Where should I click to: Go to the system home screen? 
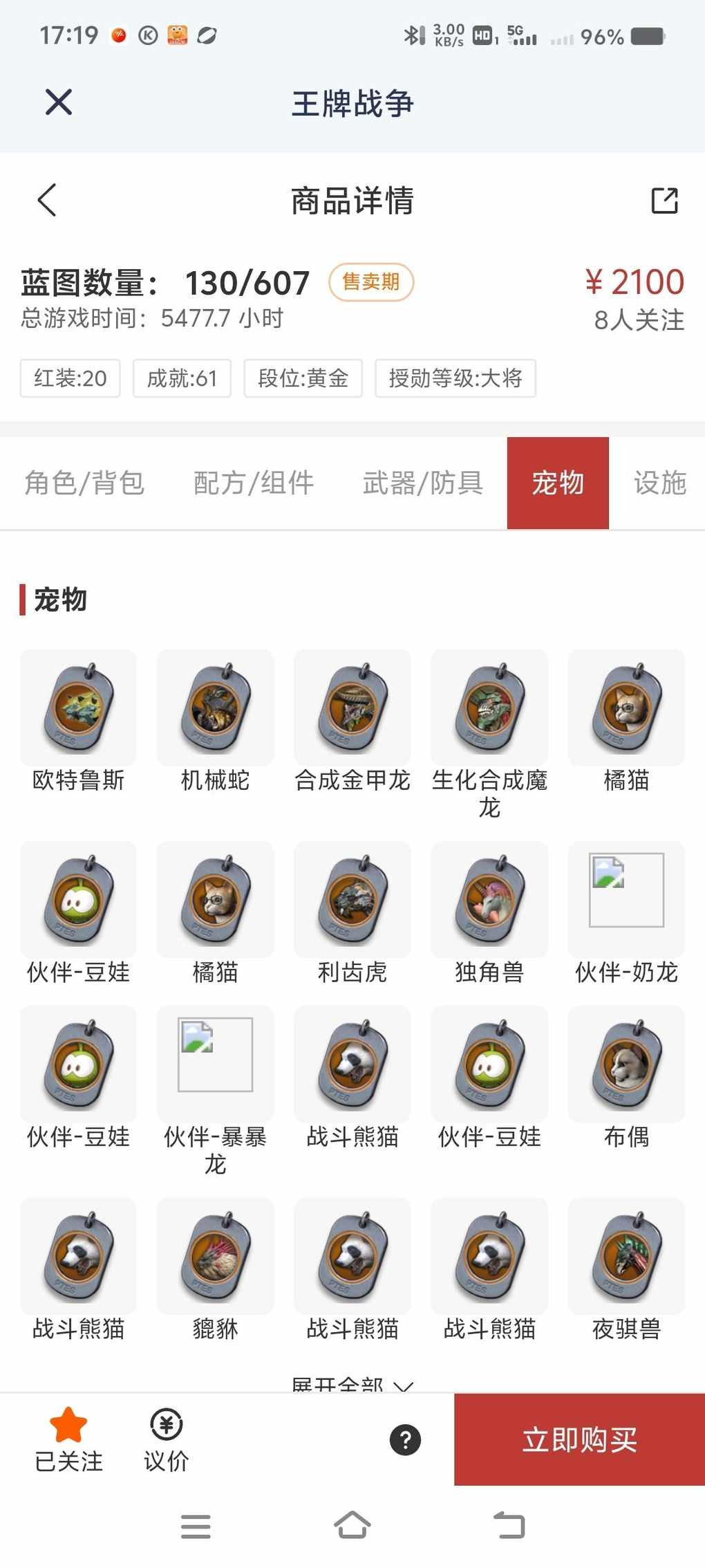click(x=352, y=1525)
